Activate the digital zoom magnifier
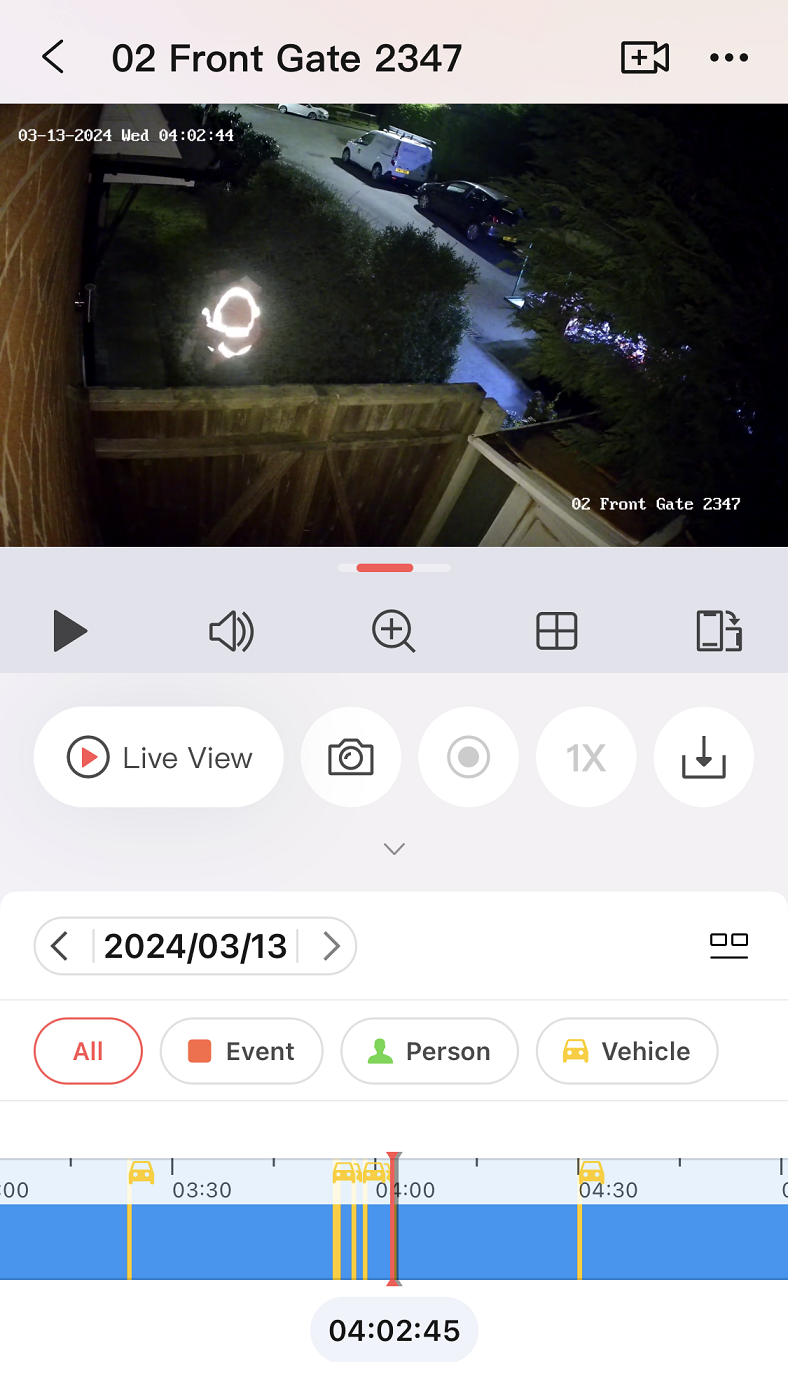Screen dimensions: 788x1399 coord(393,632)
